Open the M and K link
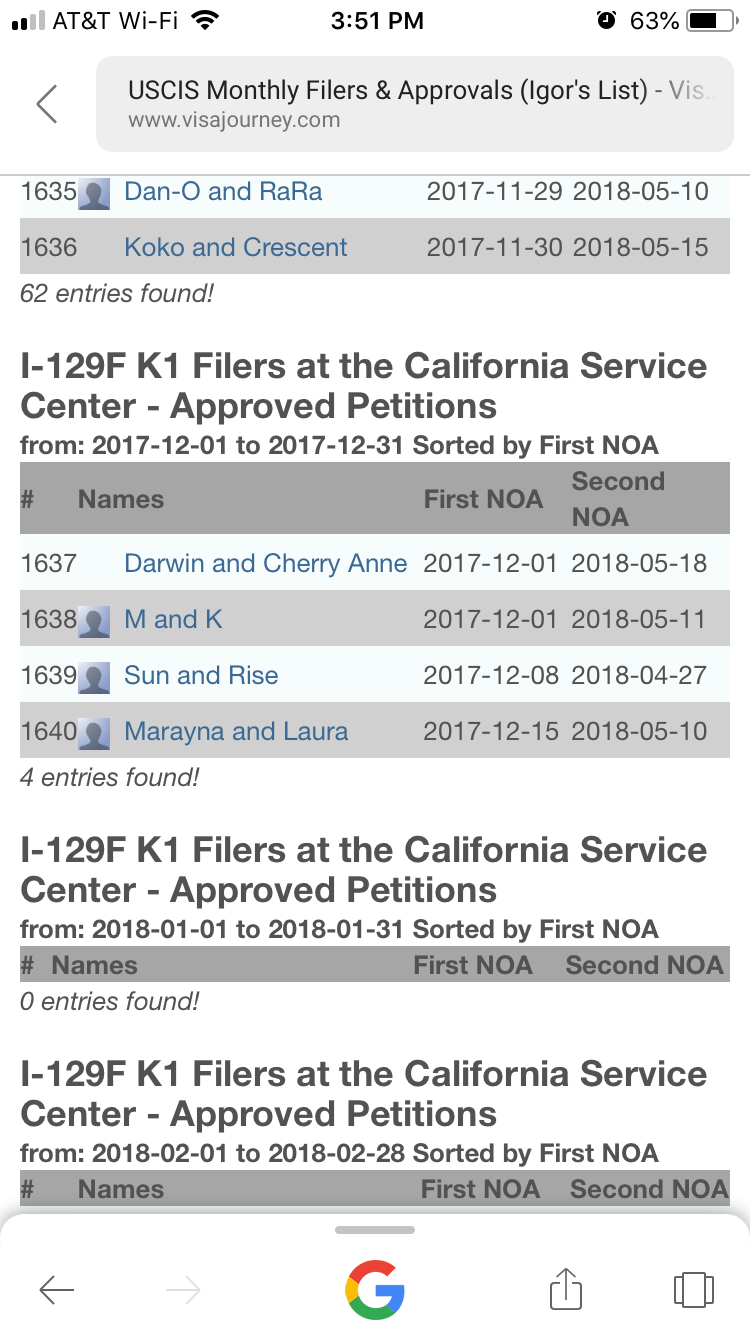750x1334 pixels. coord(173,619)
